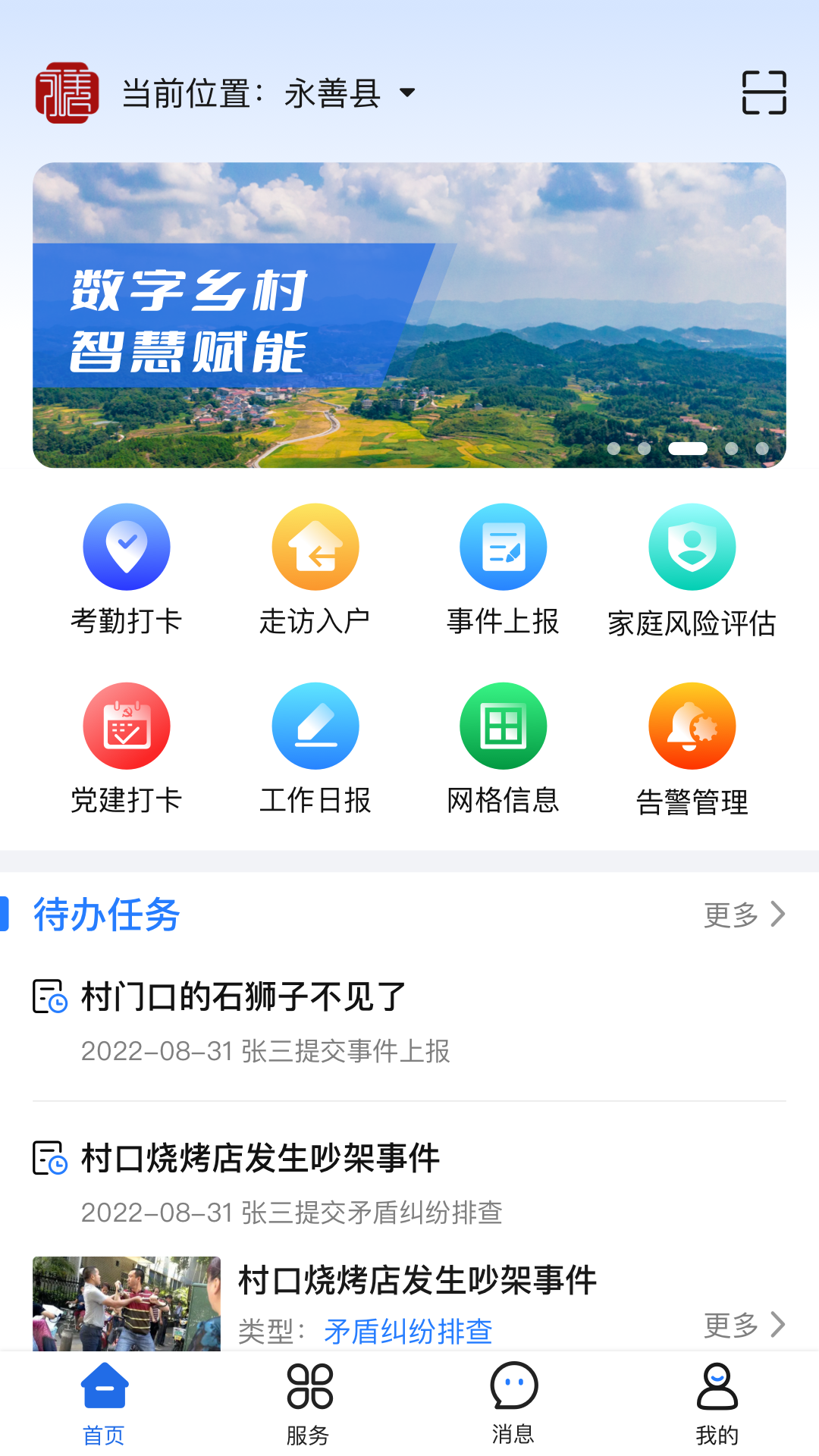
Task: Click the app logo seal in top left
Action: pos(69,93)
